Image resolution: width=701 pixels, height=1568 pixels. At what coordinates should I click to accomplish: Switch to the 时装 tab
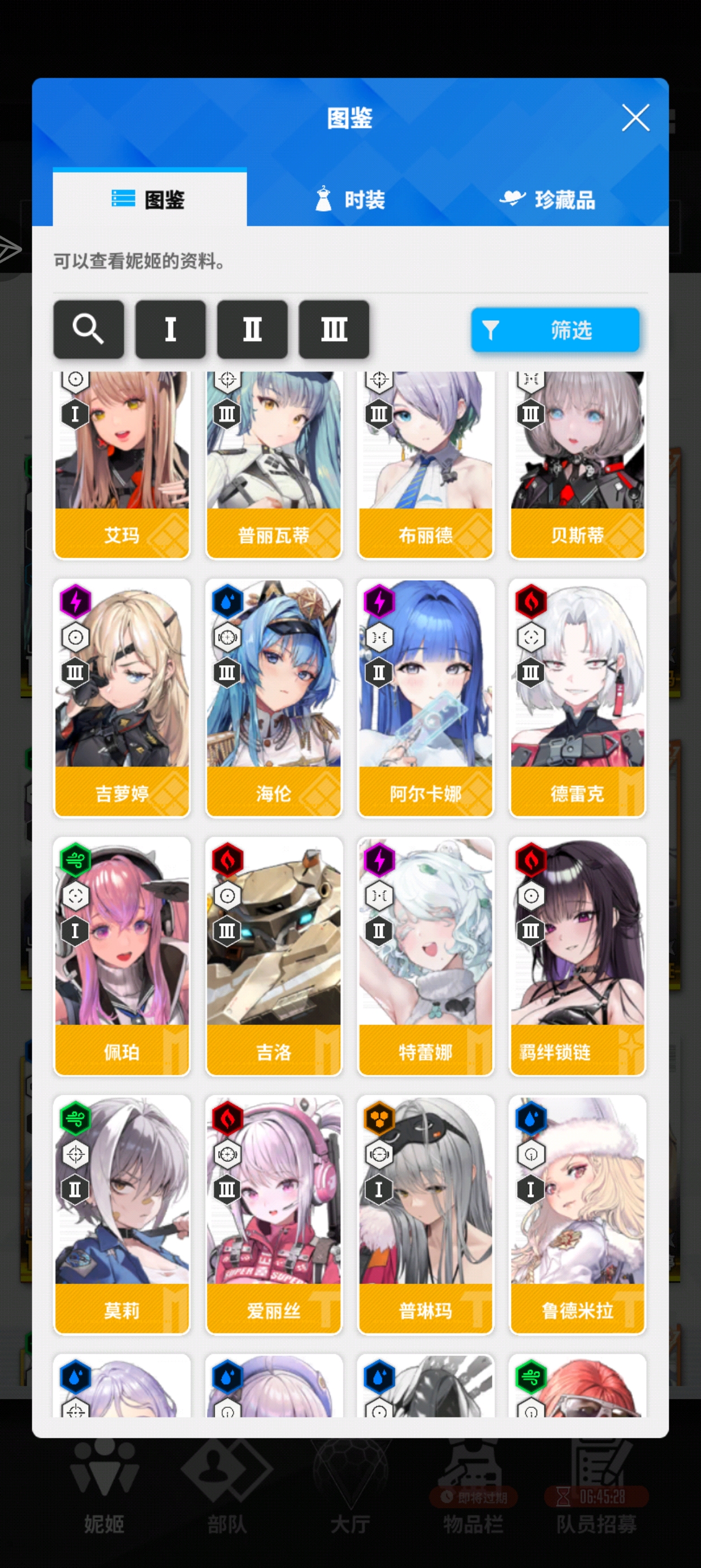pyautogui.click(x=350, y=200)
